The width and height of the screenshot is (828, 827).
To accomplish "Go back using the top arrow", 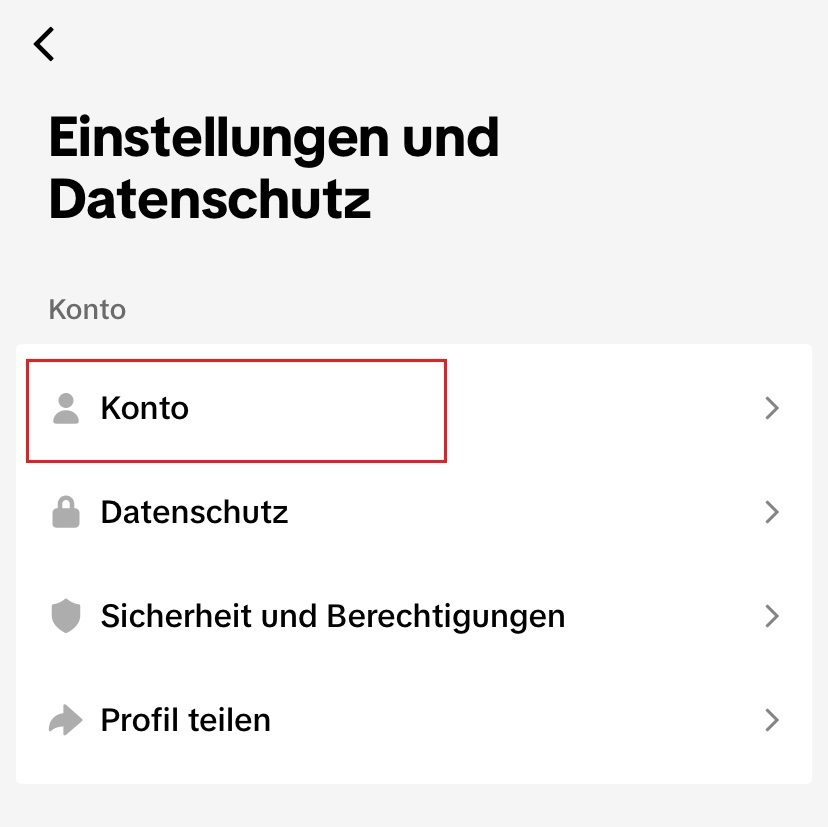I will coord(44,45).
